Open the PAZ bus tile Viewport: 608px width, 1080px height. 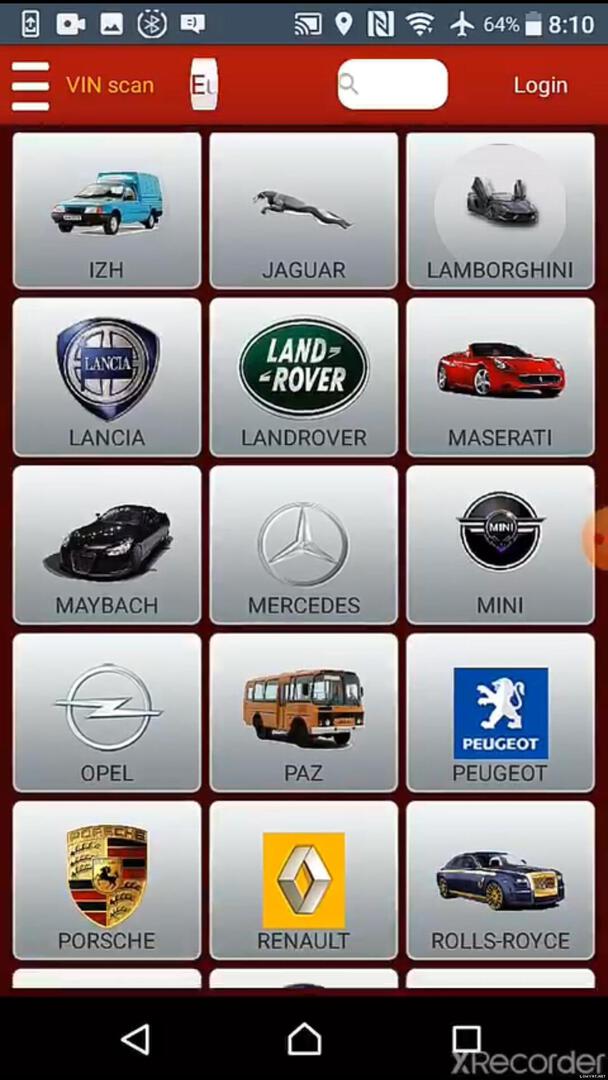[x=303, y=713]
